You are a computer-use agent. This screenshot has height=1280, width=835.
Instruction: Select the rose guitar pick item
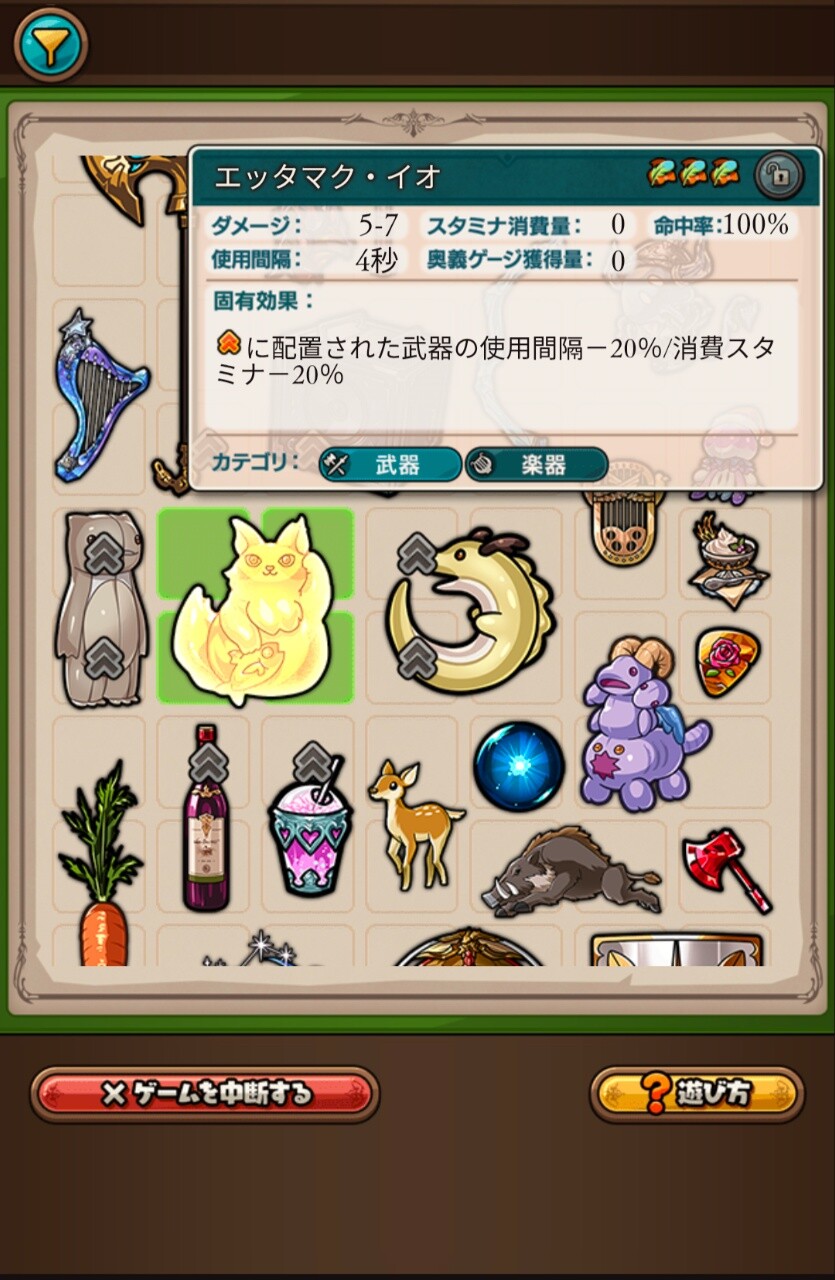(x=727, y=660)
